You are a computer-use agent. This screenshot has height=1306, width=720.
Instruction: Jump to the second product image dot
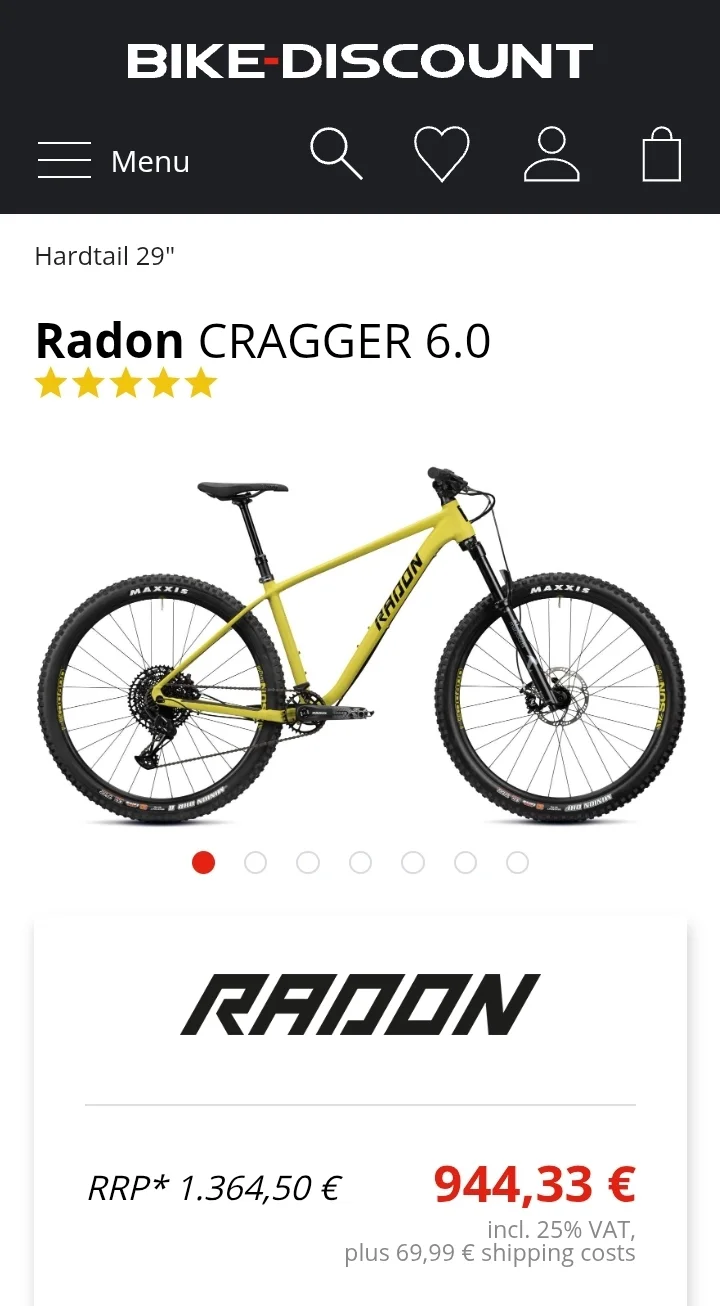[256, 863]
